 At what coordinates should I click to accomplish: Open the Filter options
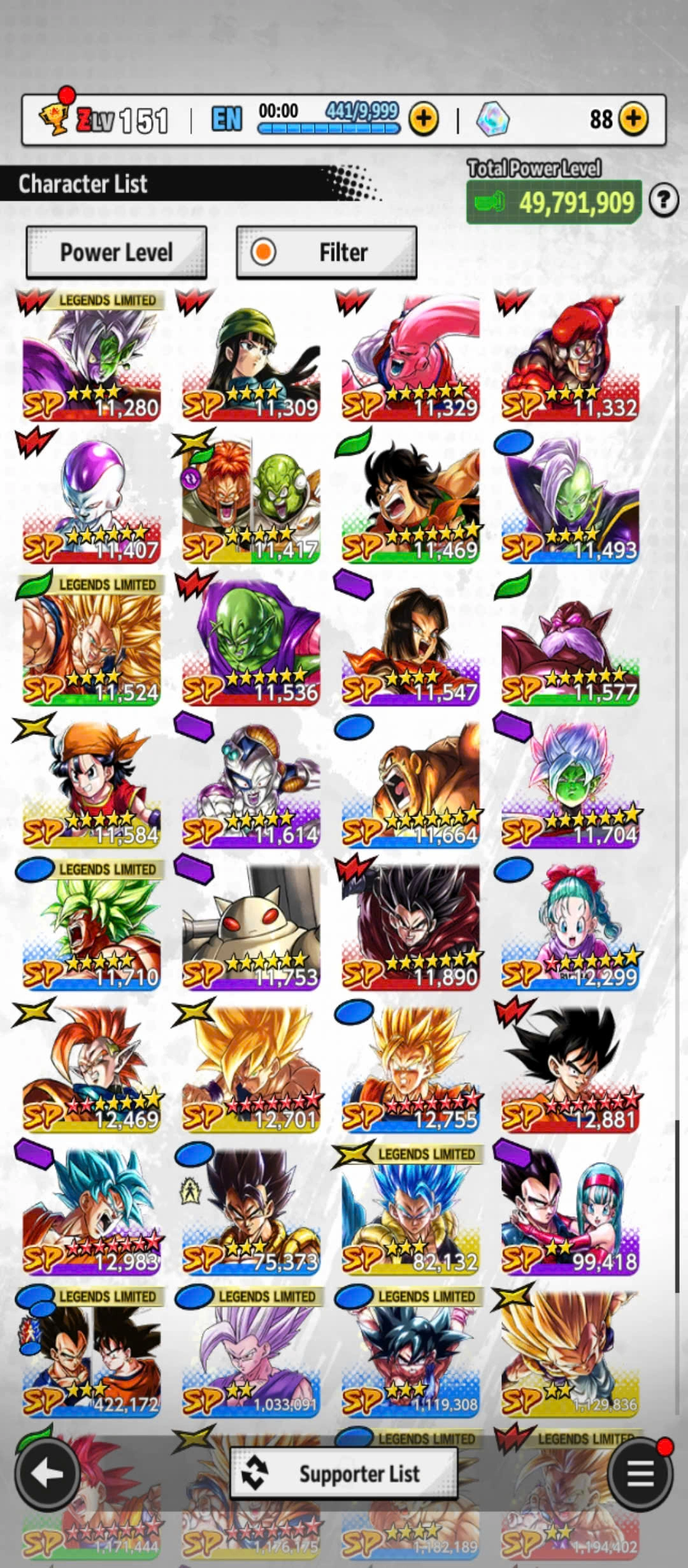pos(326,252)
